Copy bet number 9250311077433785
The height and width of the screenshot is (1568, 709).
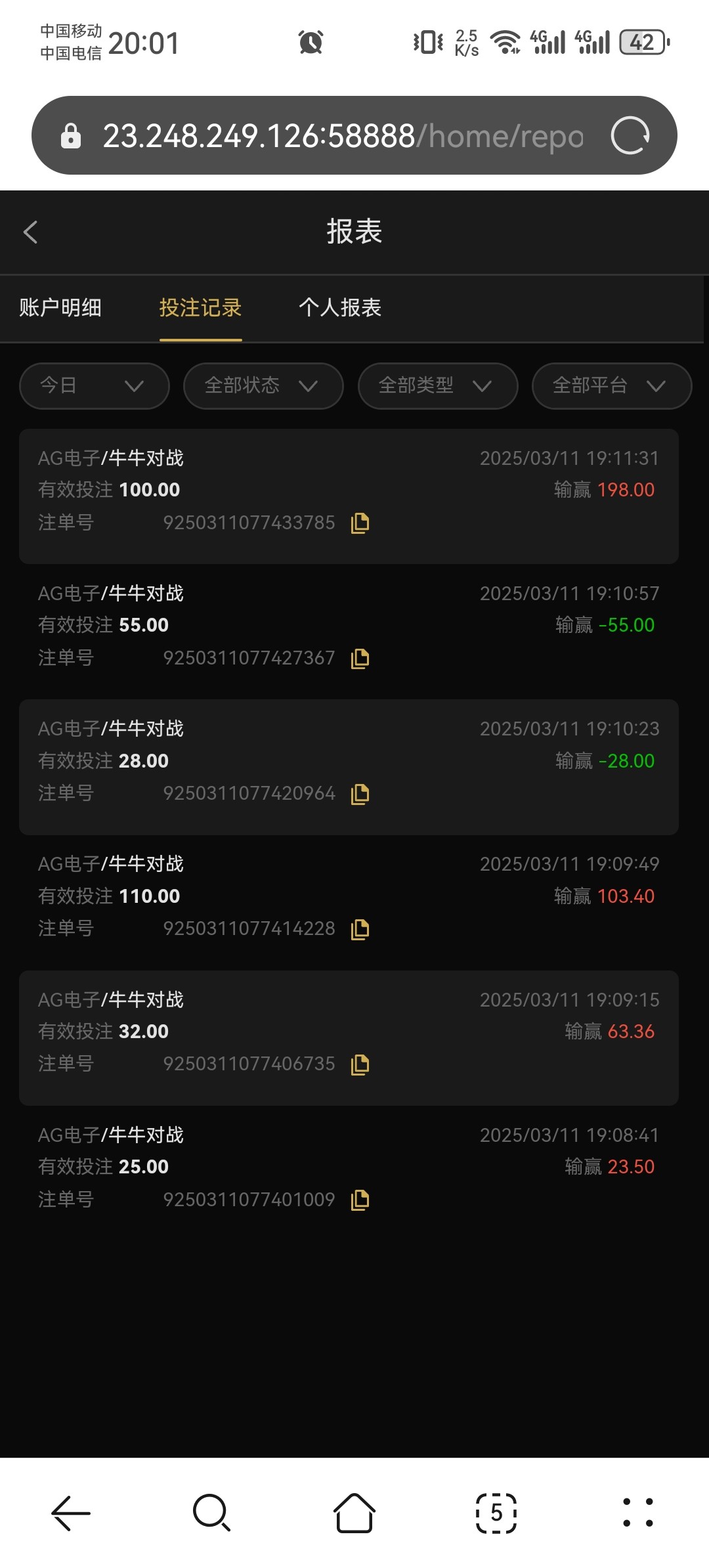tap(360, 523)
